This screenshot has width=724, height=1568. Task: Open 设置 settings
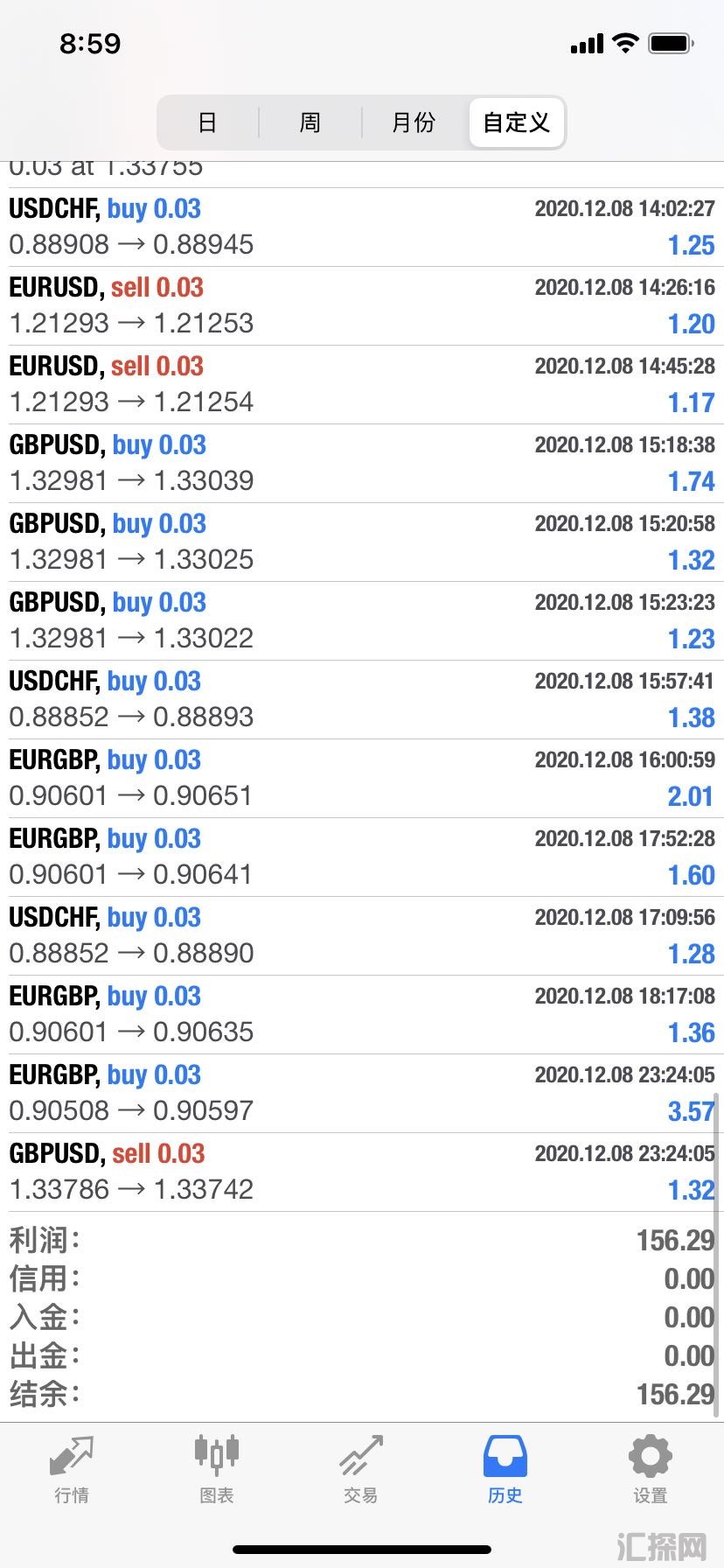click(650, 1469)
